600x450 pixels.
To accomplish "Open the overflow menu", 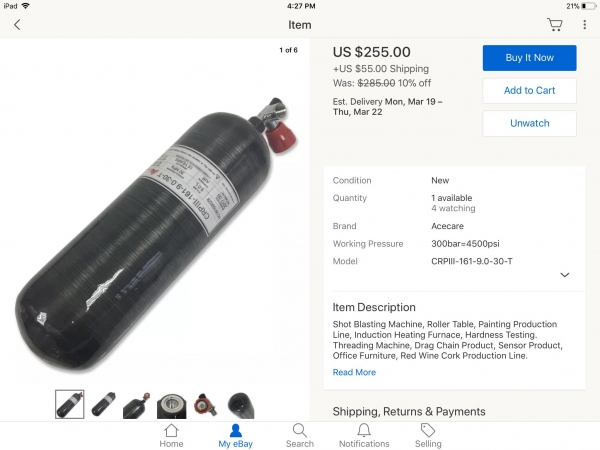I will [x=585, y=25].
